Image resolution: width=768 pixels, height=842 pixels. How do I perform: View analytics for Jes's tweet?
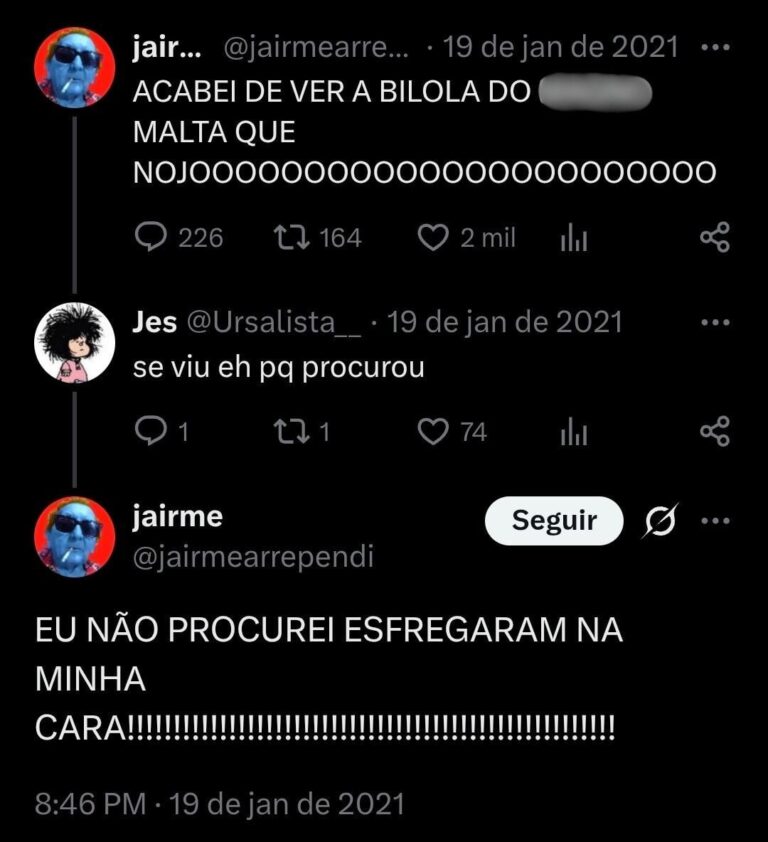click(x=574, y=431)
